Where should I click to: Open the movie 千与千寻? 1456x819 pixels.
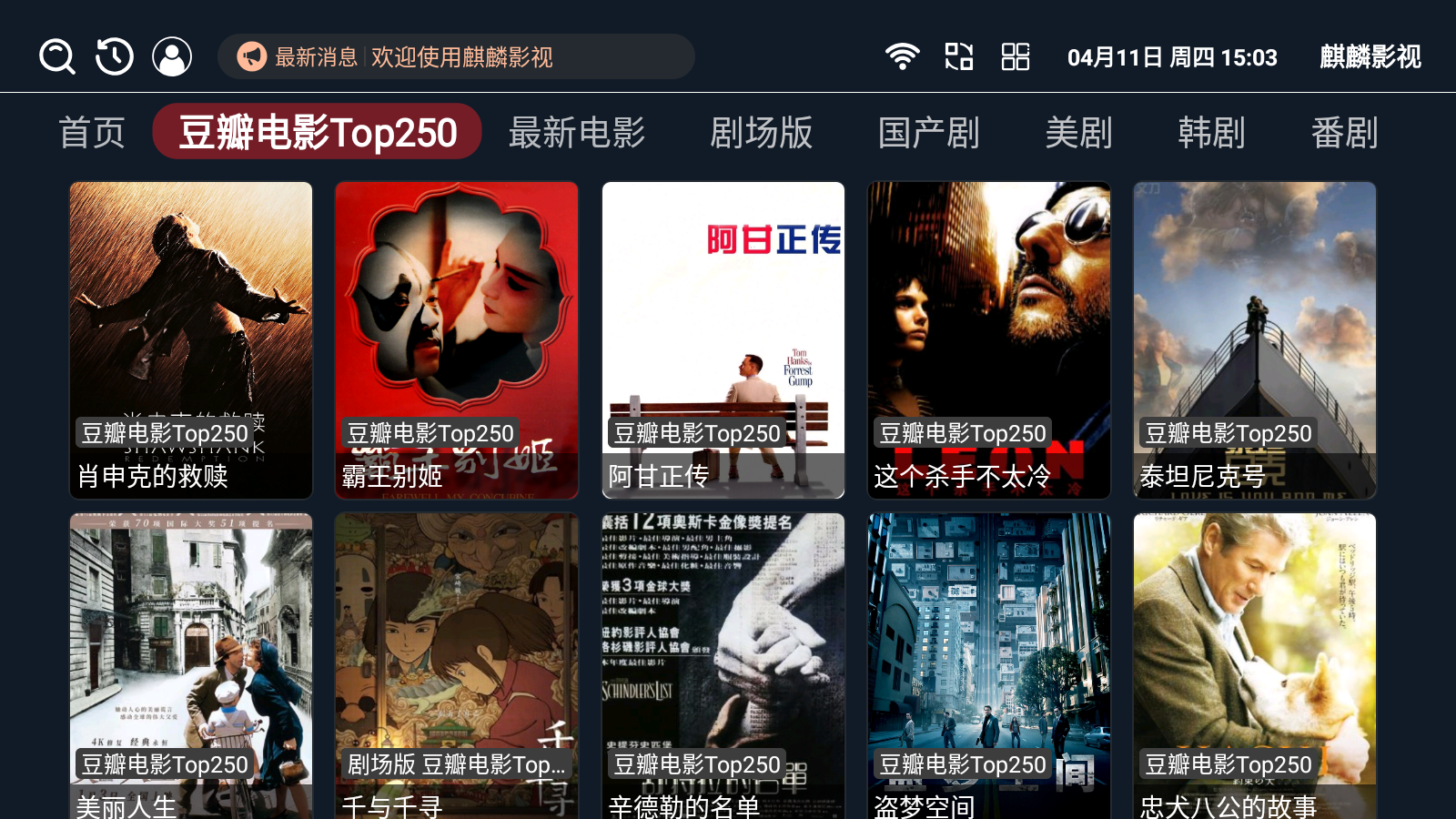point(457,665)
